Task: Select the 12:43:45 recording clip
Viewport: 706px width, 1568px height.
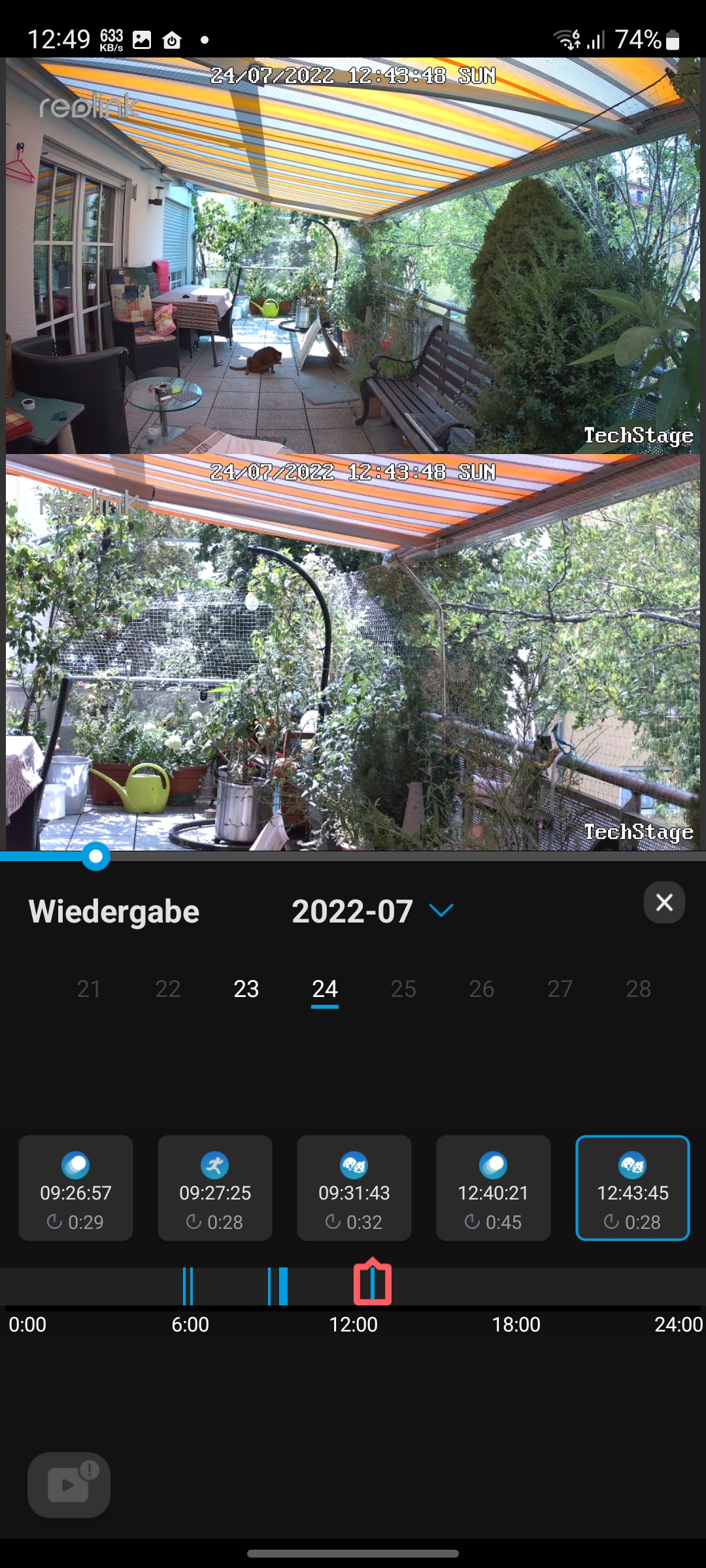Action: (x=633, y=1188)
